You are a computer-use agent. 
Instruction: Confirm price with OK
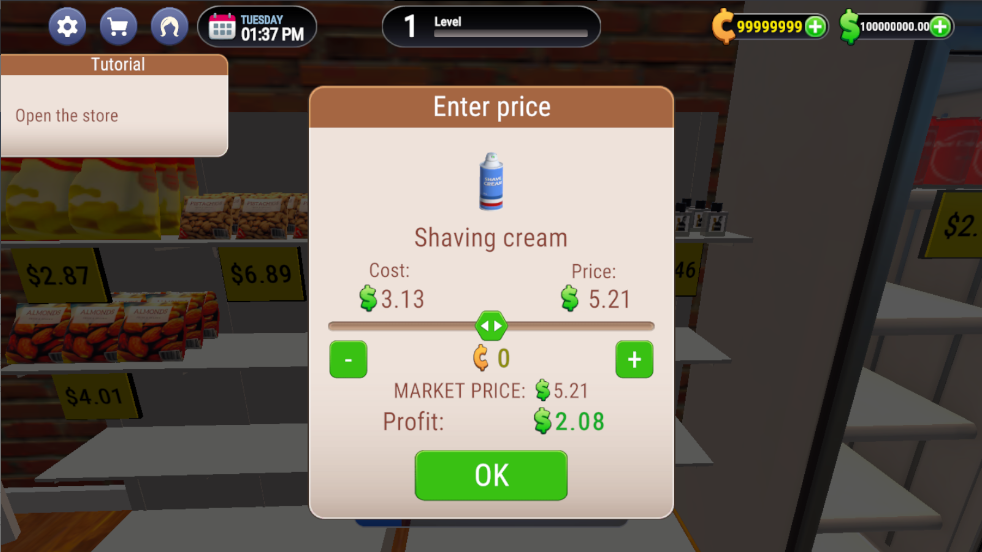point(491,475)
